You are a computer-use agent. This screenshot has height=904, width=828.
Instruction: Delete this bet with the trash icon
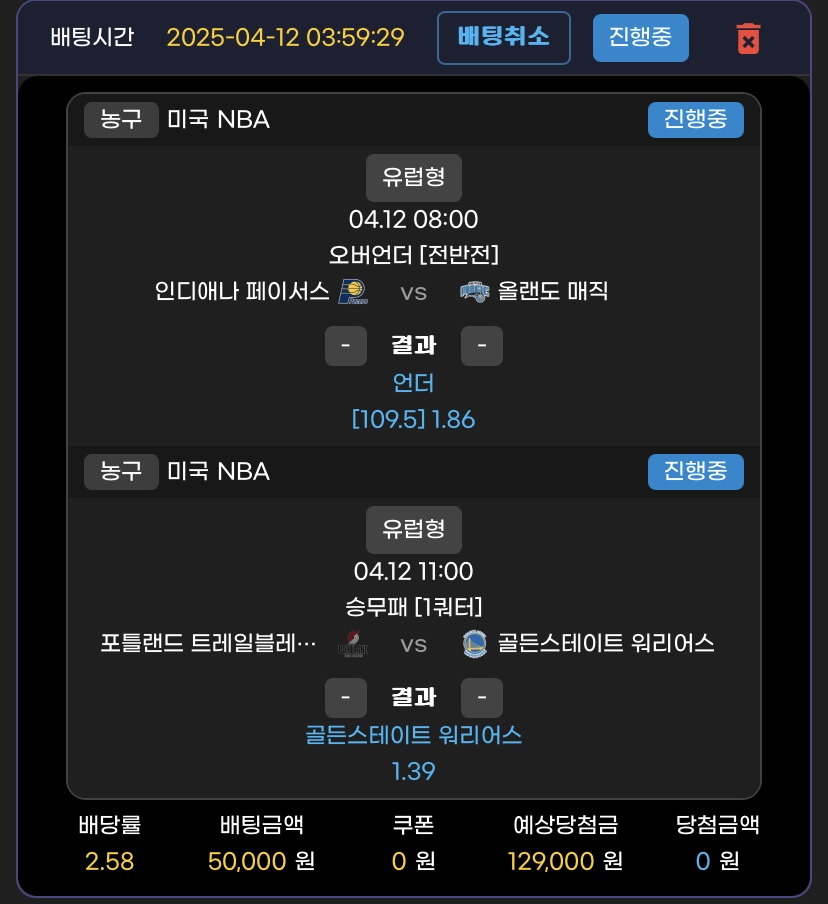747,39
